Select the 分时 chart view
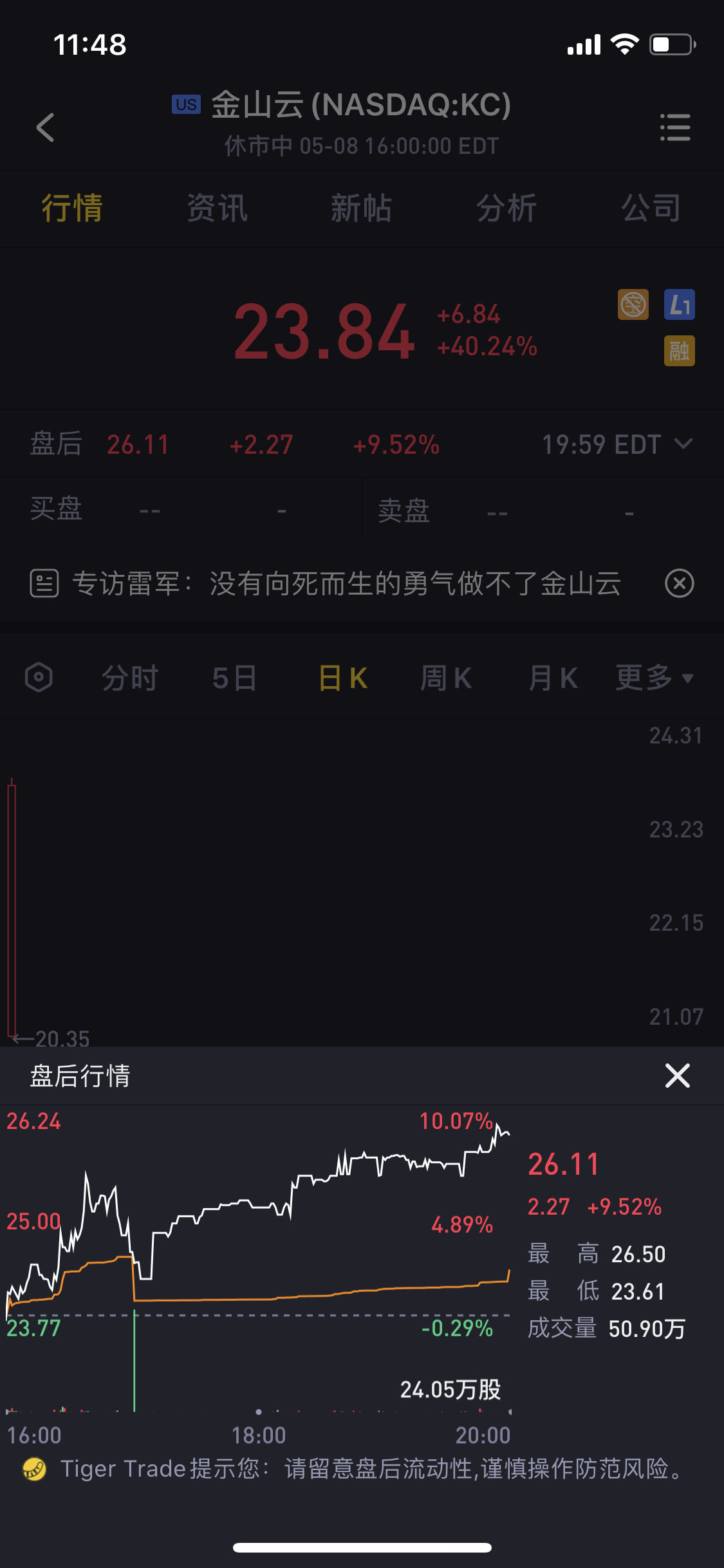This screenshot has width=724, height=1568. [130, 678]
